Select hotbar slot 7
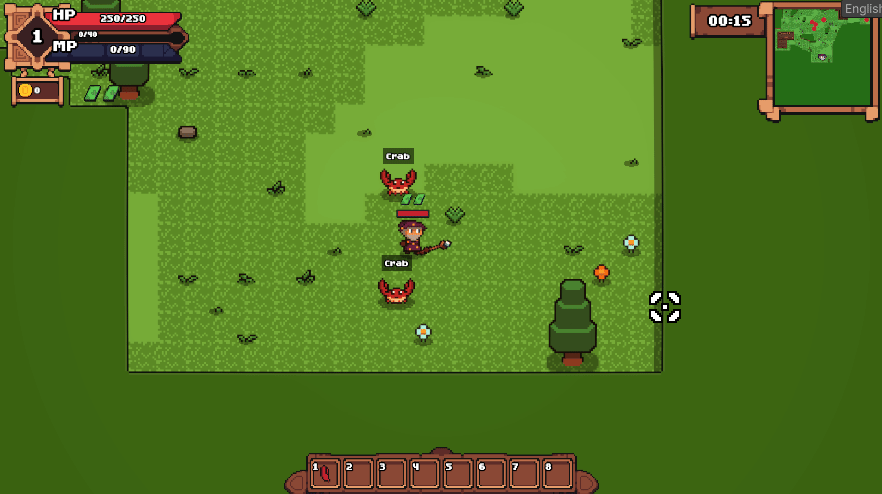 pyautogui.click(x=523, y=473)
